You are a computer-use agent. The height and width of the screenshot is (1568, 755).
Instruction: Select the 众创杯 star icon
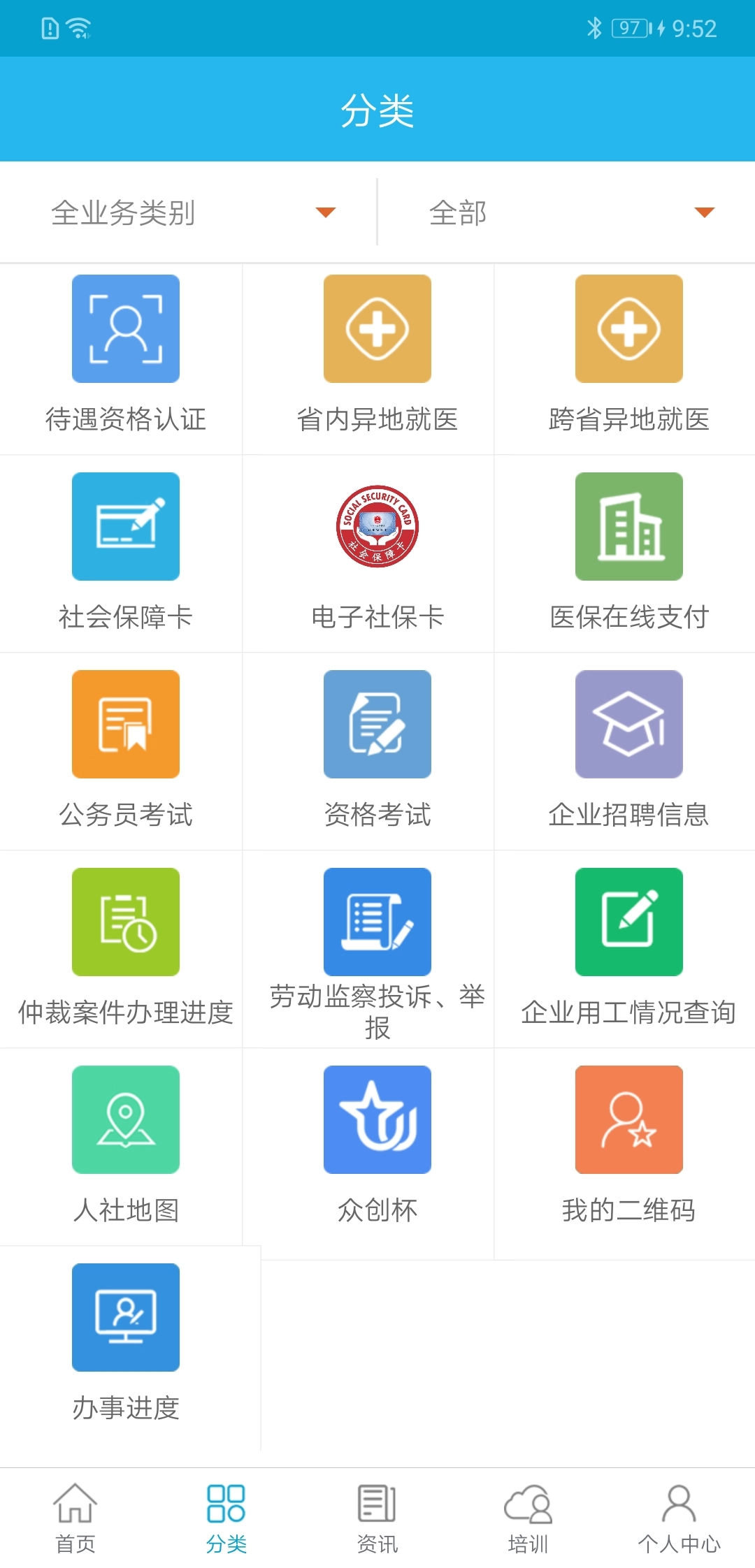click(x=377, y=1119)
